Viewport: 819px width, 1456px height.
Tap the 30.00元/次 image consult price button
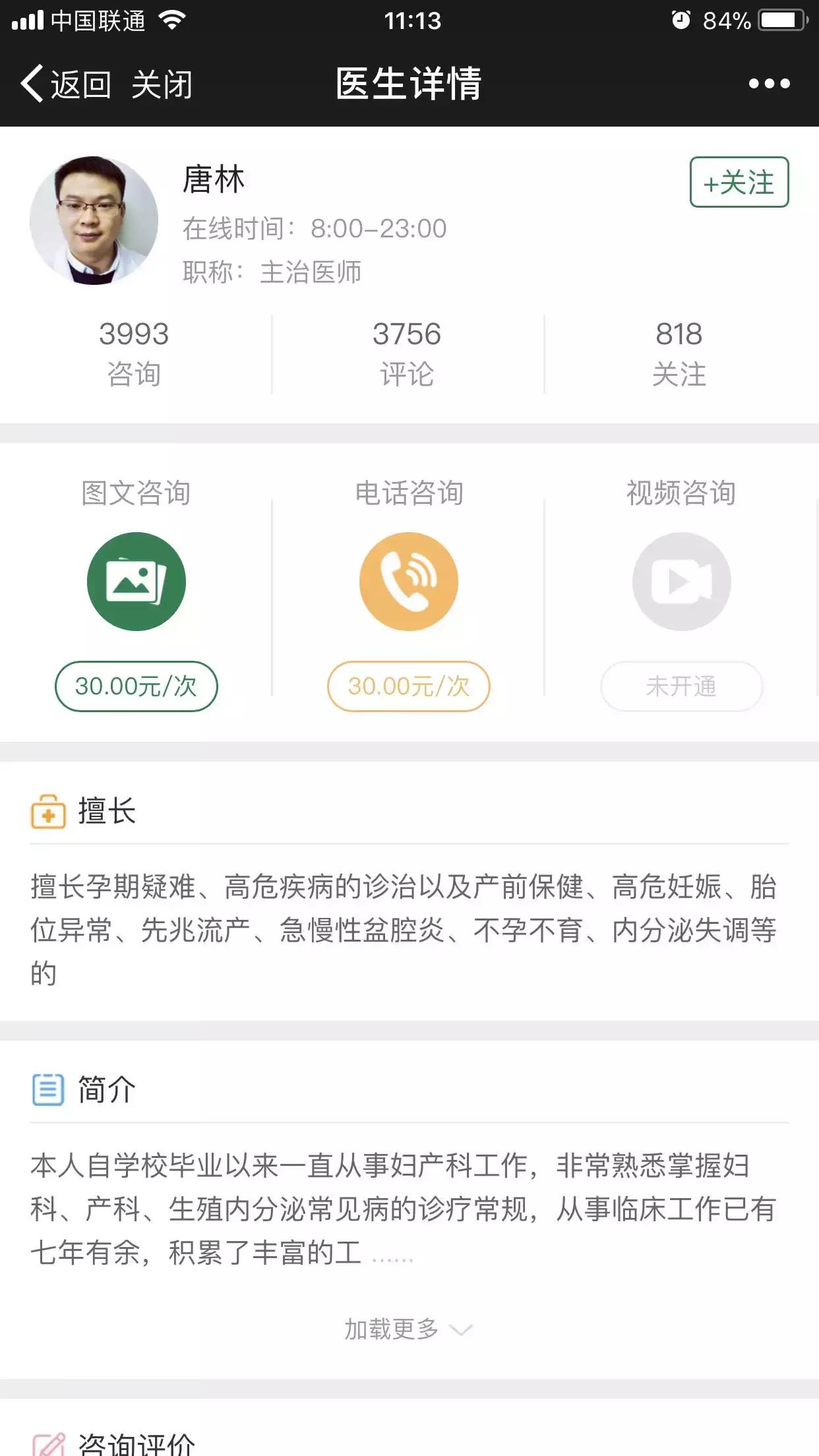tap(136, 686)
